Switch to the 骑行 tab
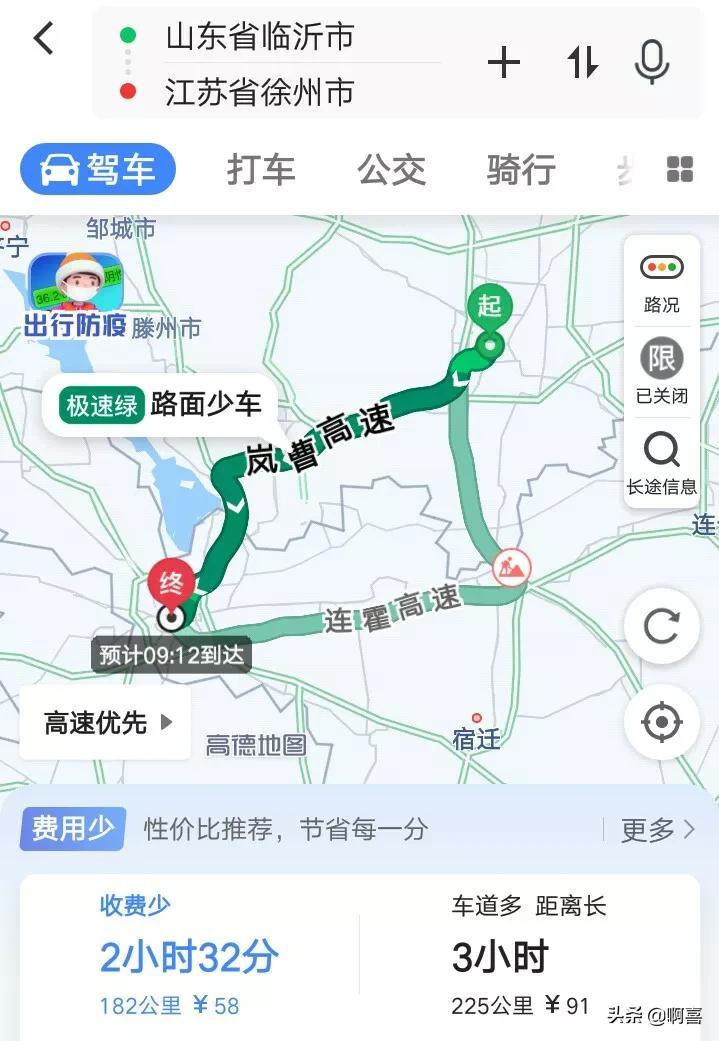Screen dimensions: 719x1041 [521, 170]
